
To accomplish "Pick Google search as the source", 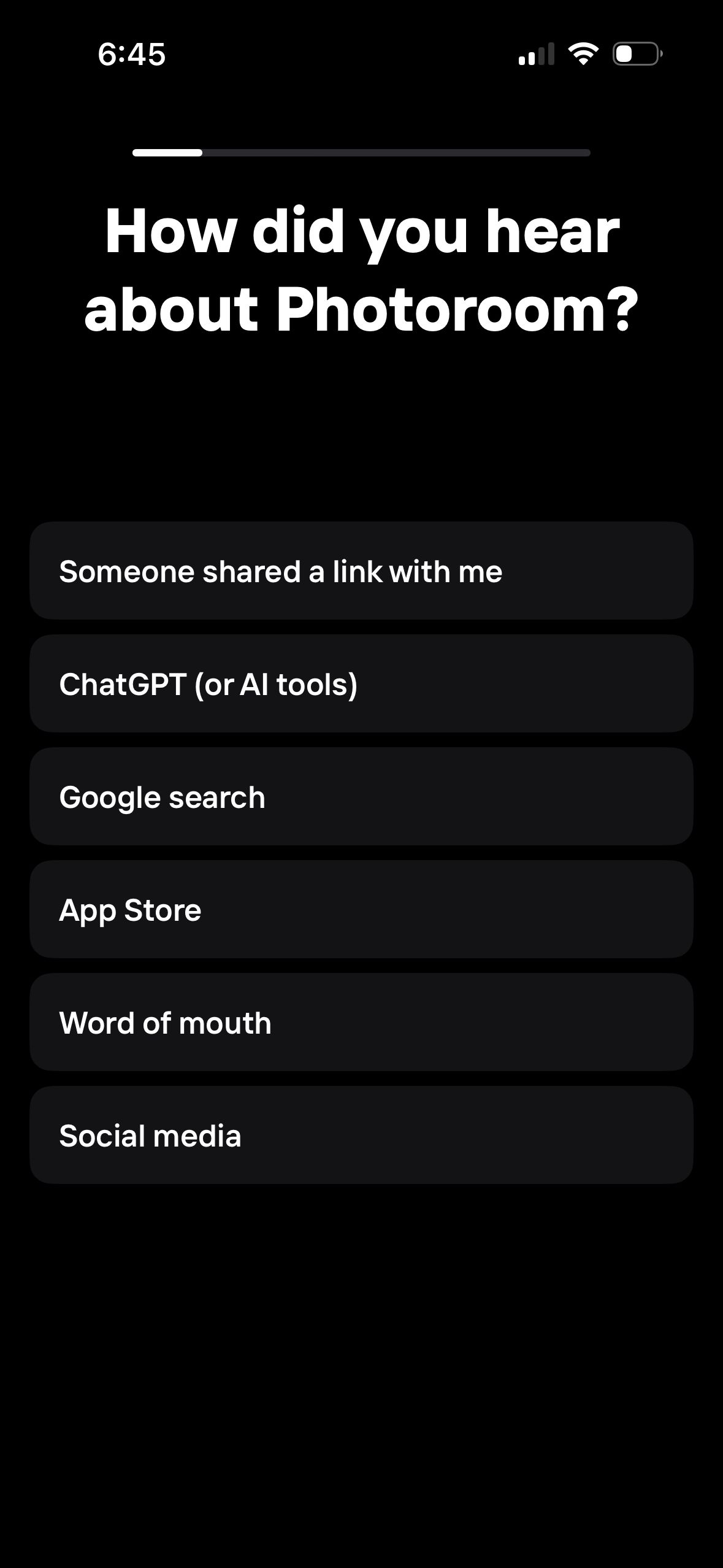I will coord(361,797).
